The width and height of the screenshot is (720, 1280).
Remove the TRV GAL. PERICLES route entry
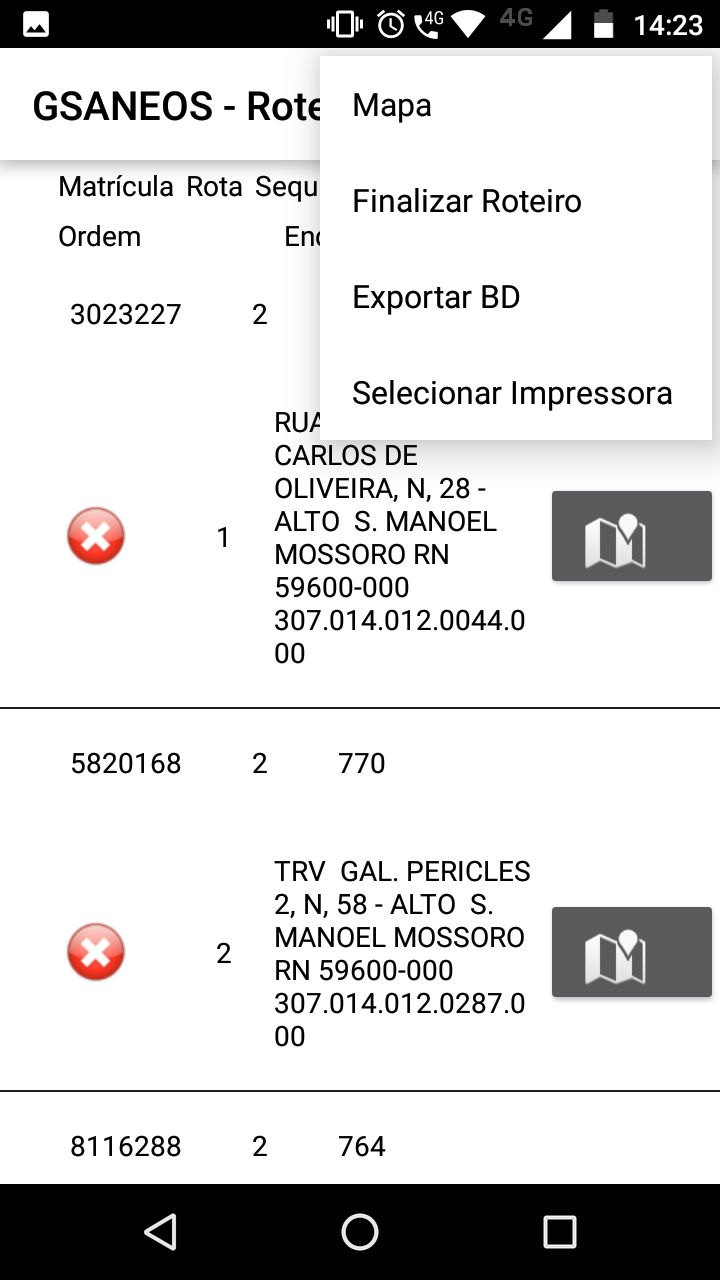[x=95, y=951]
